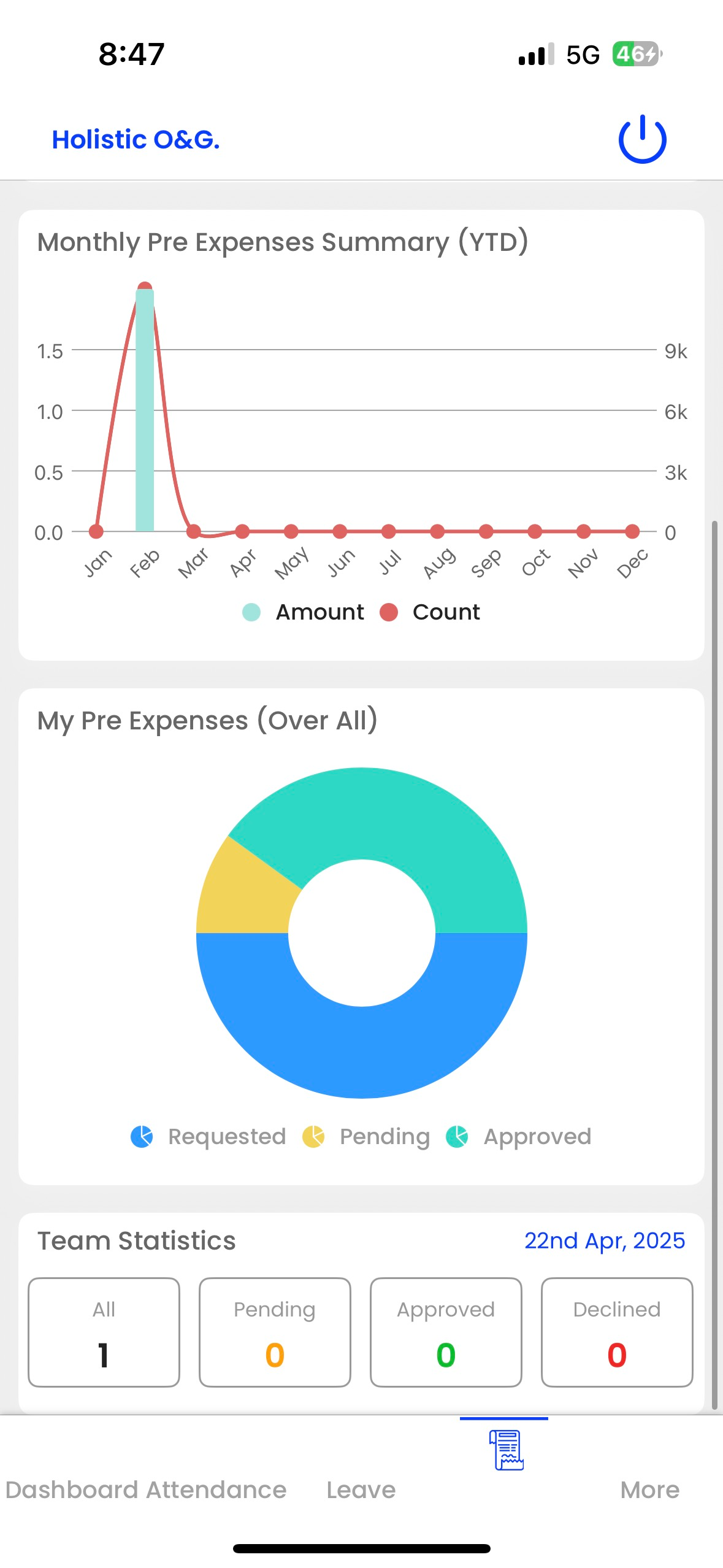Open the Declined team statistics card
This screenshot has width=723, height=1568.
(617, 1332)
